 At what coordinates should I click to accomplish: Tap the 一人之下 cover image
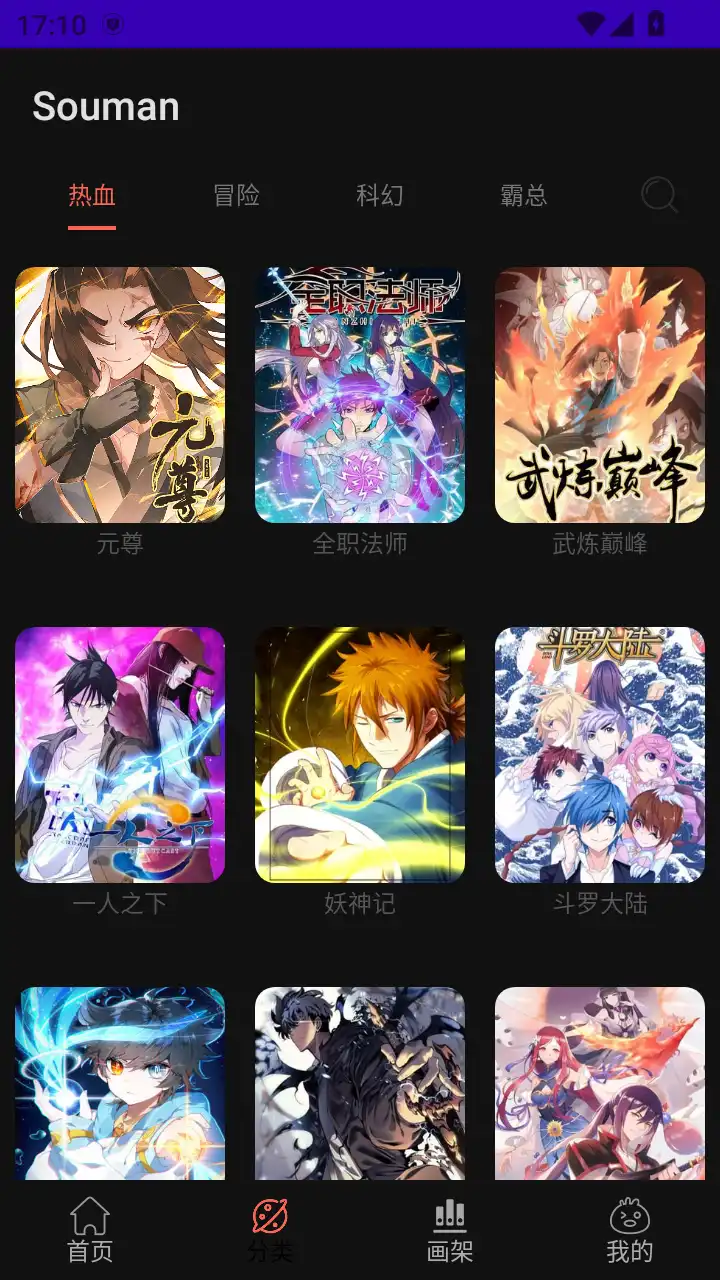point(120,755)
